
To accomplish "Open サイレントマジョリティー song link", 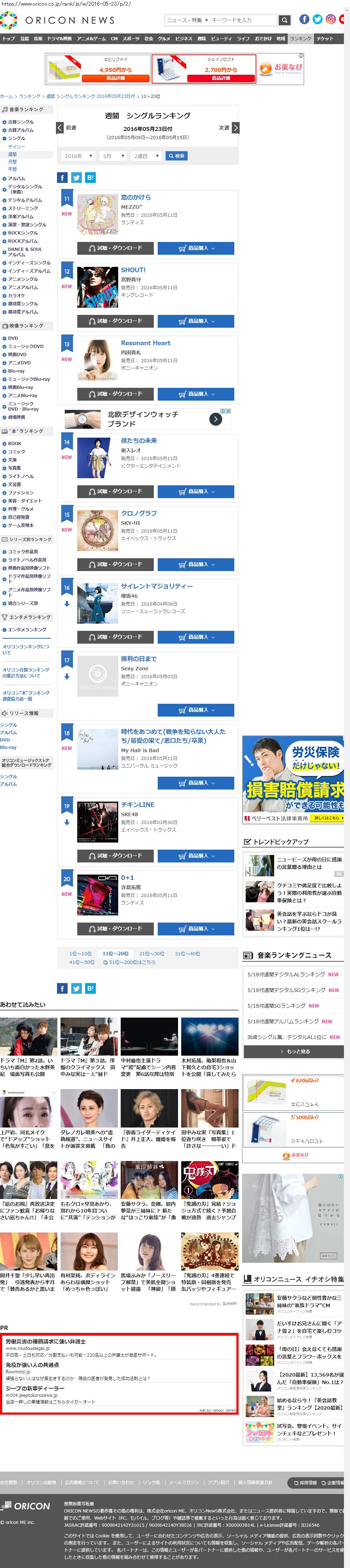I will click(156, 586).
